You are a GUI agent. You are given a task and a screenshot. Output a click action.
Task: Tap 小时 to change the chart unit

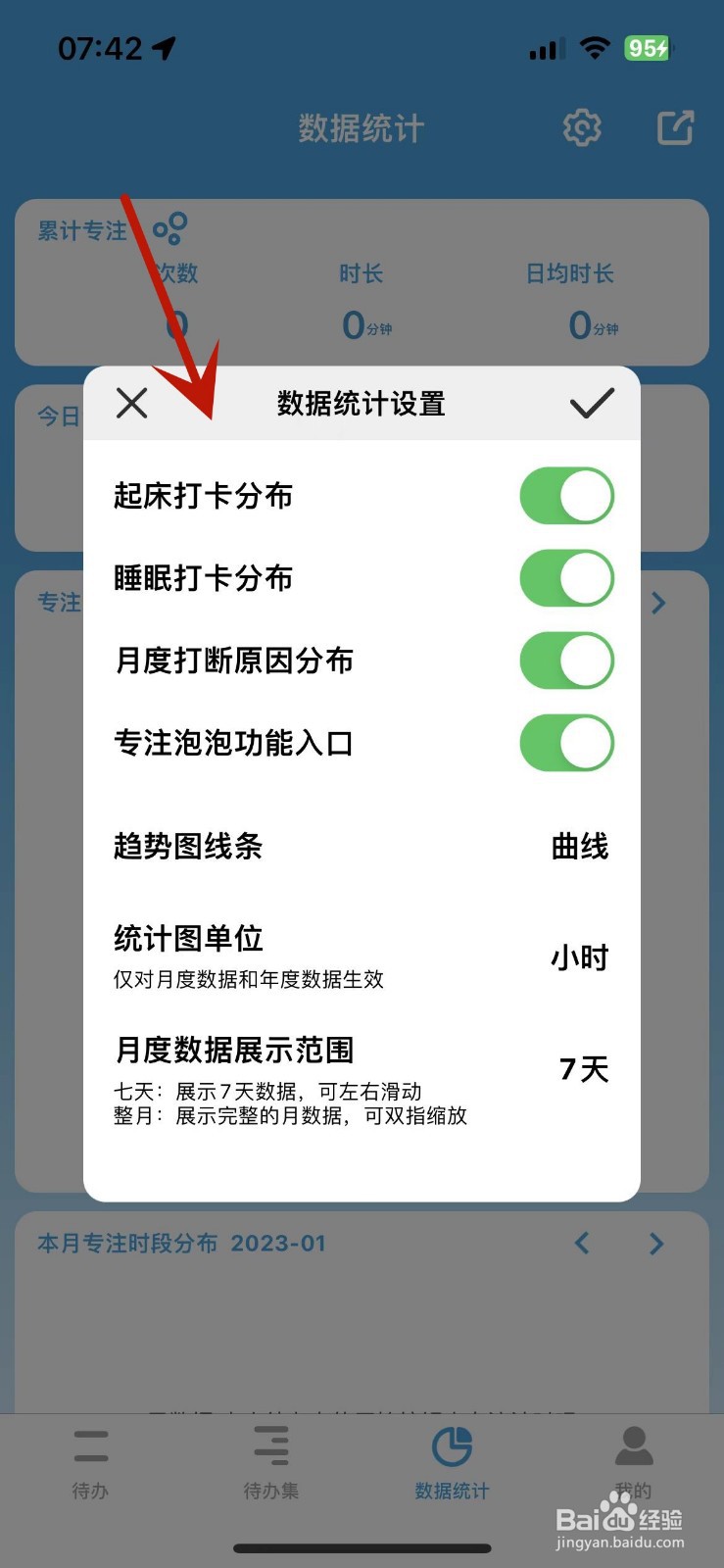point(582,958)
